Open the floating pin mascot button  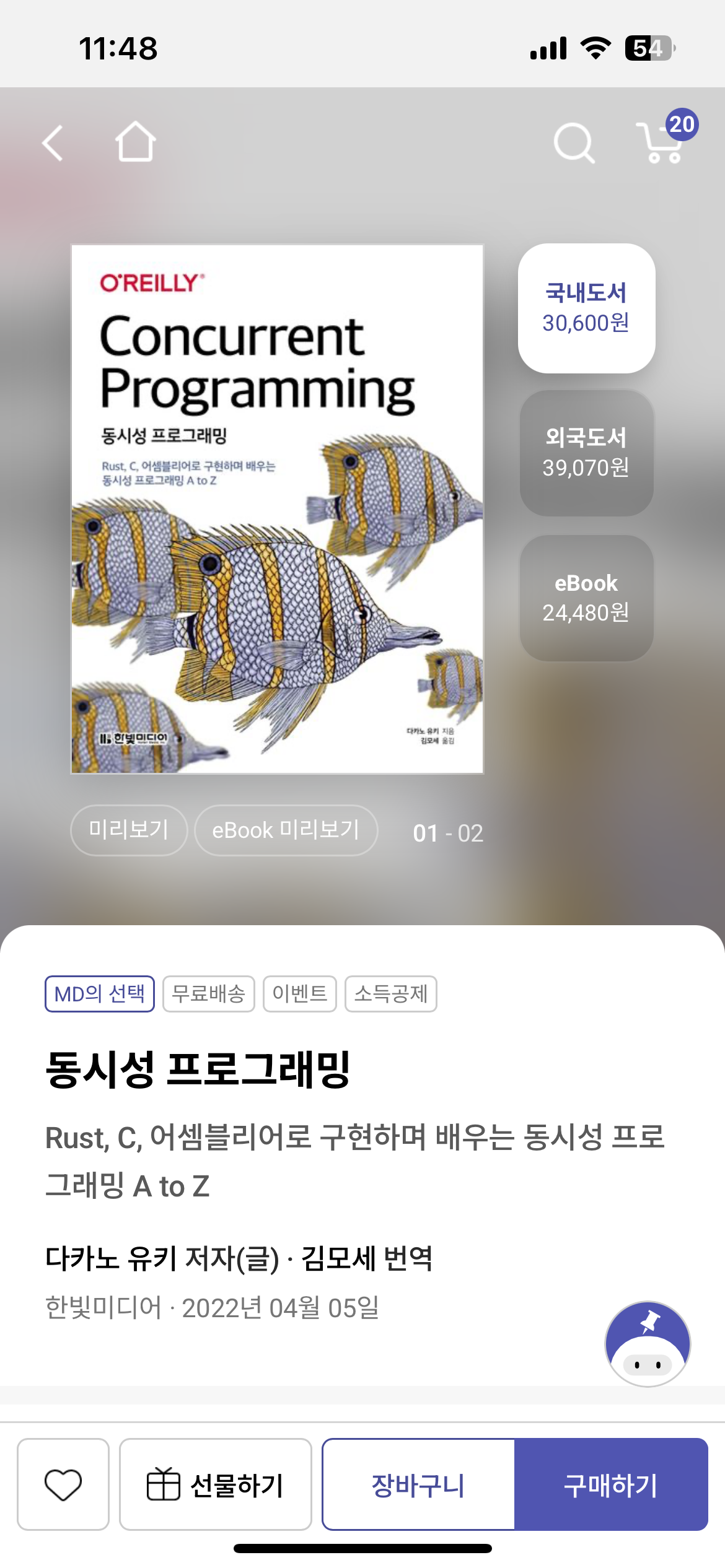point(648,1343)
